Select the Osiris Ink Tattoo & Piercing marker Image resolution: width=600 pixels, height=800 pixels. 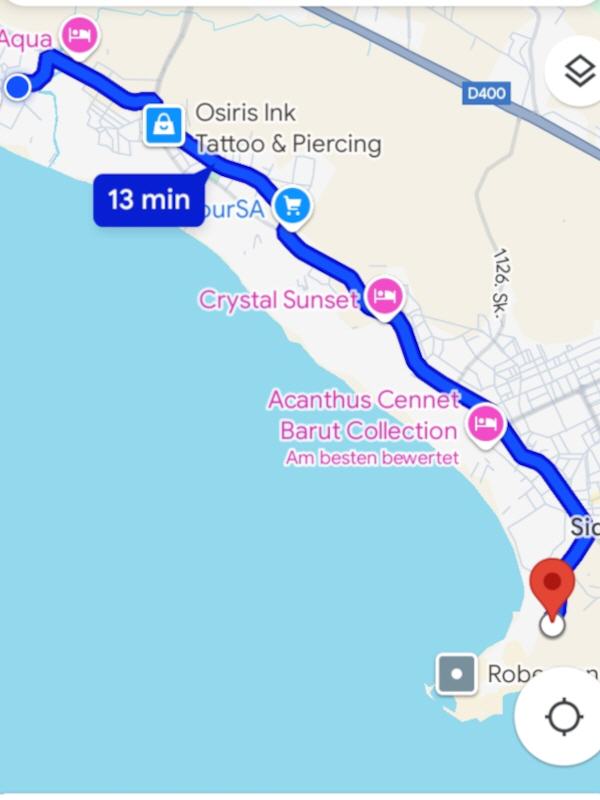click(x=161, y=125)
